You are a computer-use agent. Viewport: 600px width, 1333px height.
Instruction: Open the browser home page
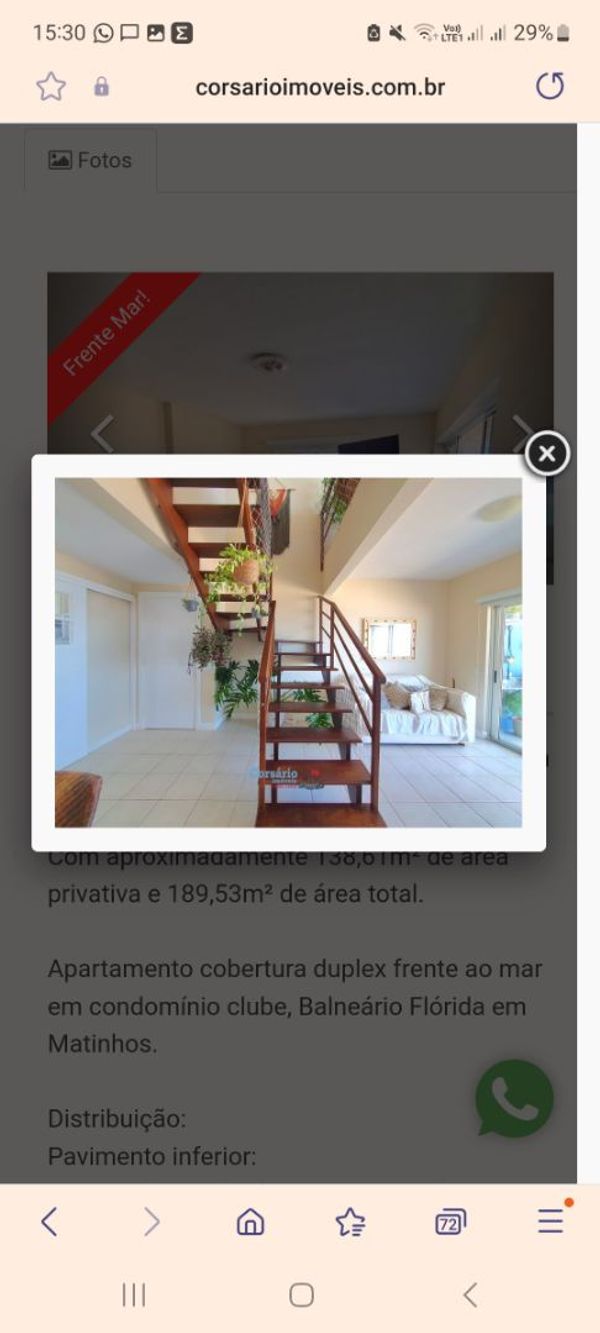tap(250, 1221)
